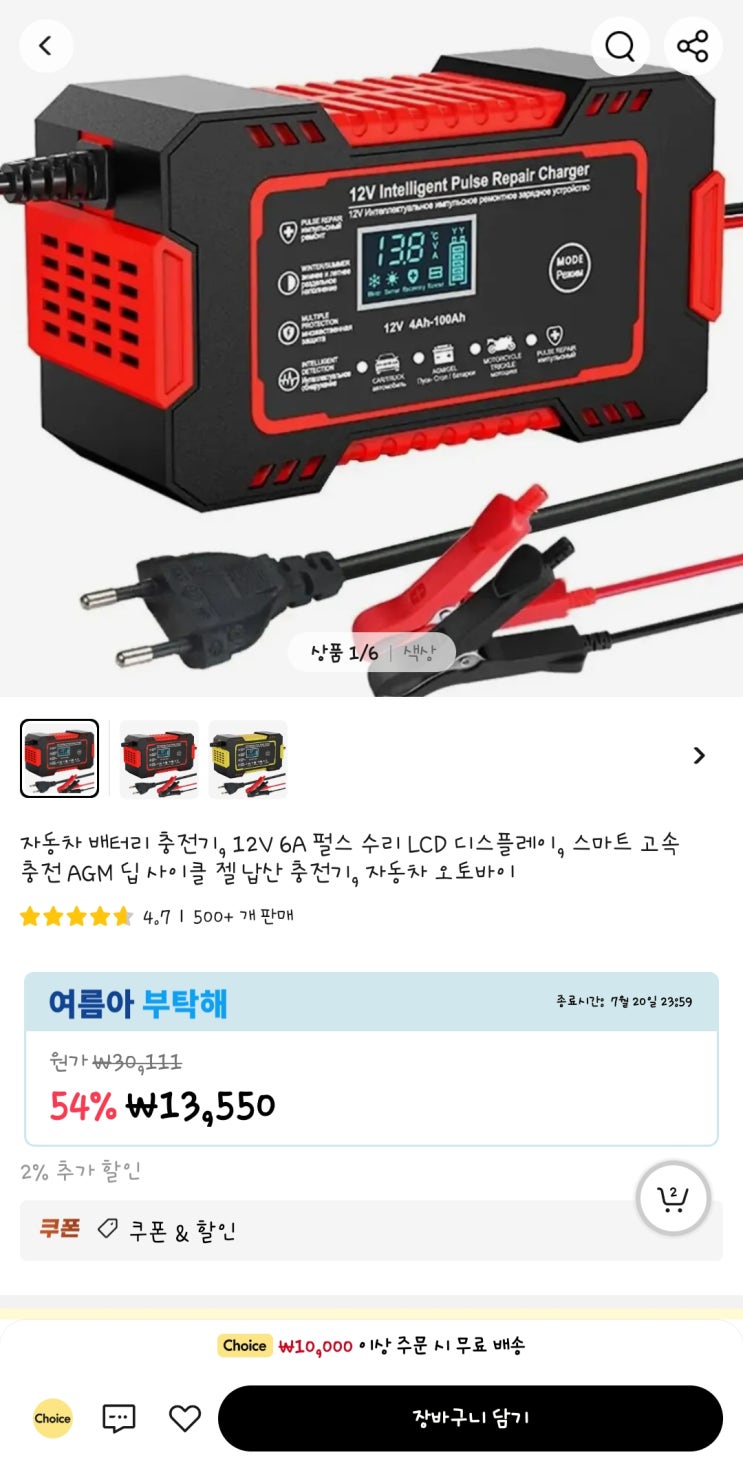Image resolution: width=743 pixels, height=1468 pixels.
Task: Select the first red charger thumbnail
Action: 59,758
